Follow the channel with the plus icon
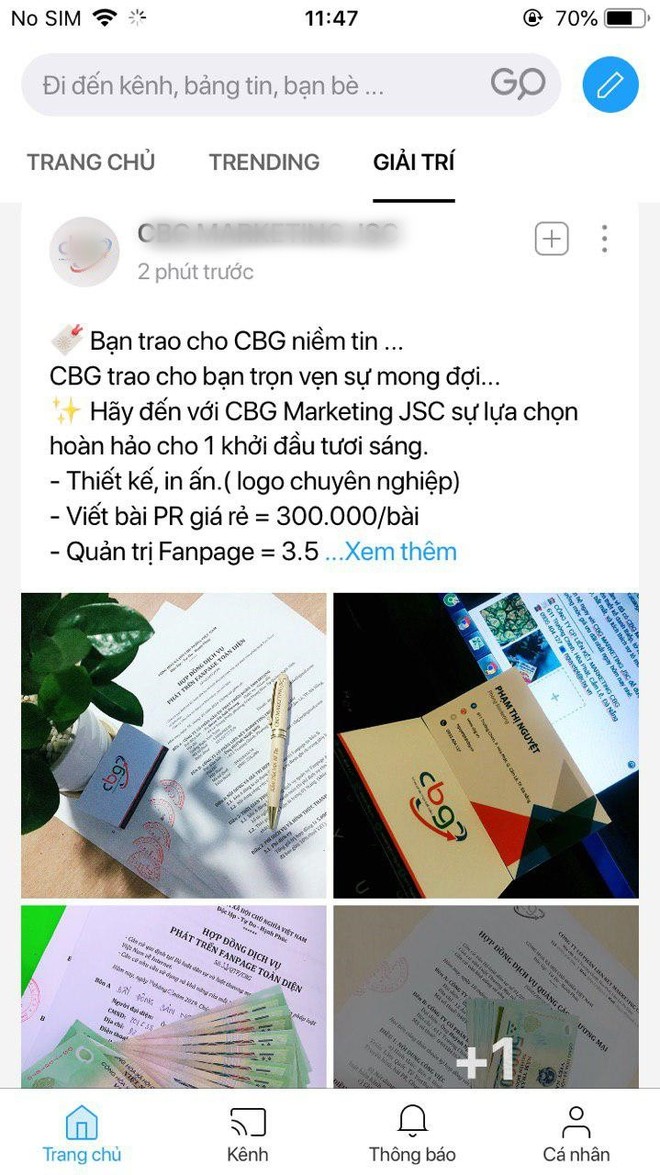Image resolution: width=660 pixels, height=1175 pixels. 552,239
